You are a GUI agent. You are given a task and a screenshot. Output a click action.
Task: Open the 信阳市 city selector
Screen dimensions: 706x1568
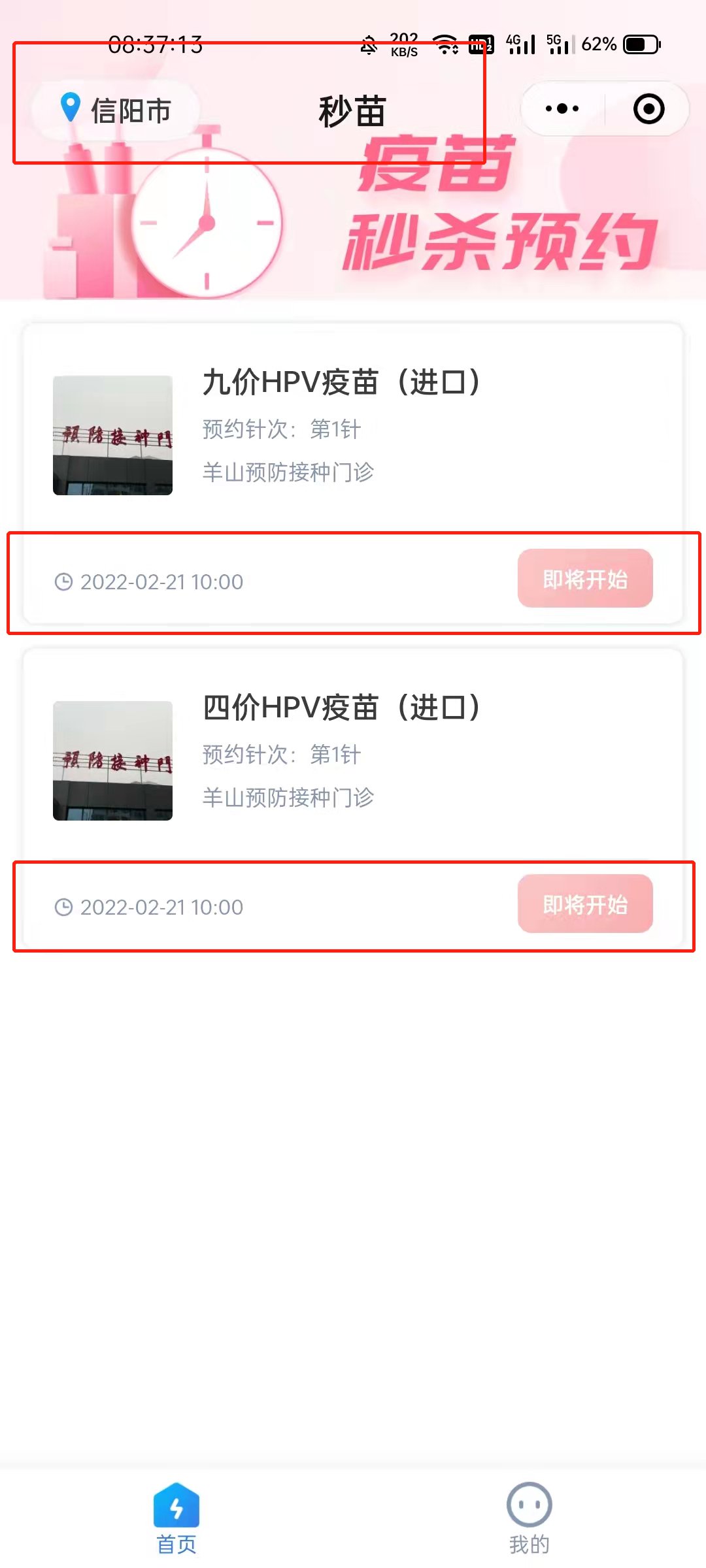point(116,110)
